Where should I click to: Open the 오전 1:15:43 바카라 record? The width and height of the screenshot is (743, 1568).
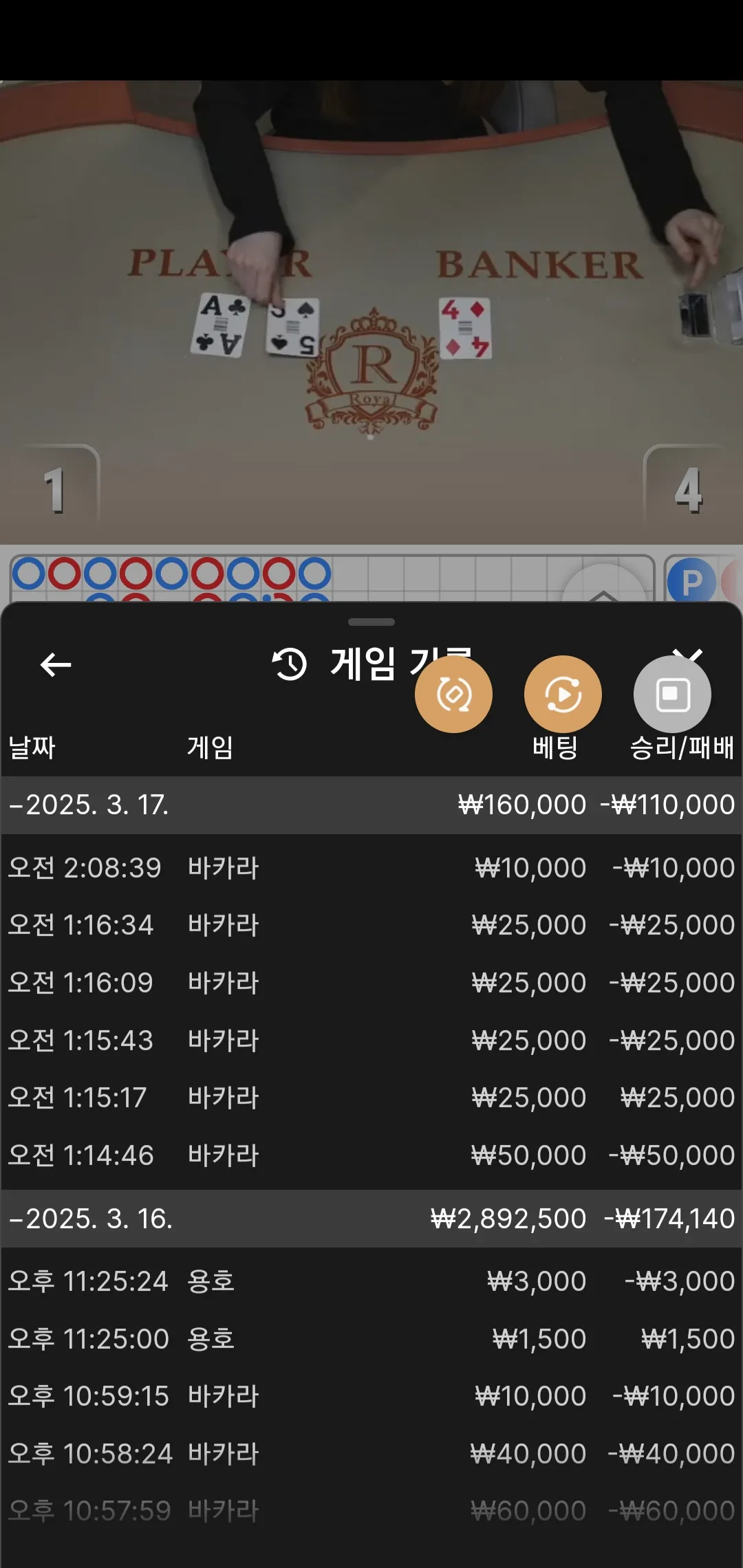371,1041
